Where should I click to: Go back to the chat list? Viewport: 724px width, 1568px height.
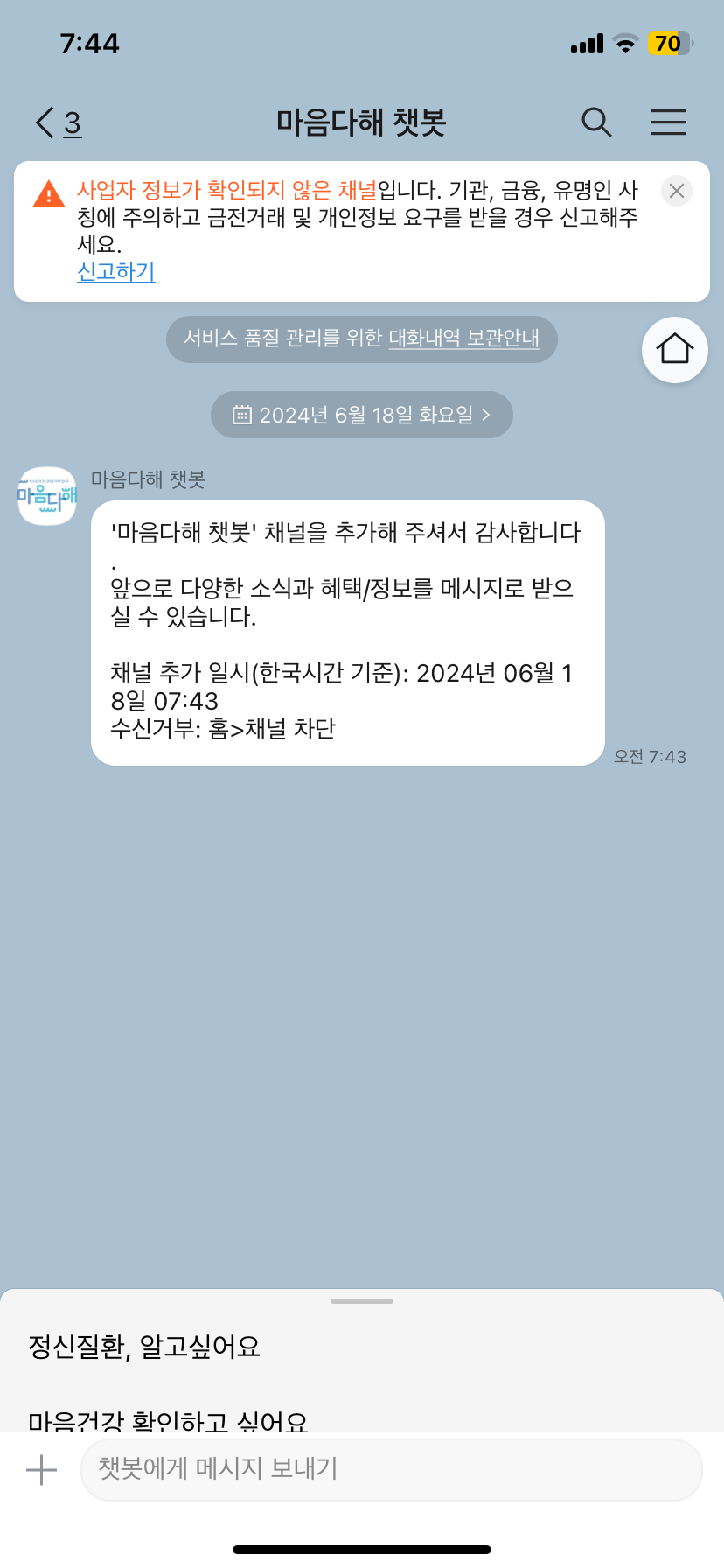[x=58, y=122]
